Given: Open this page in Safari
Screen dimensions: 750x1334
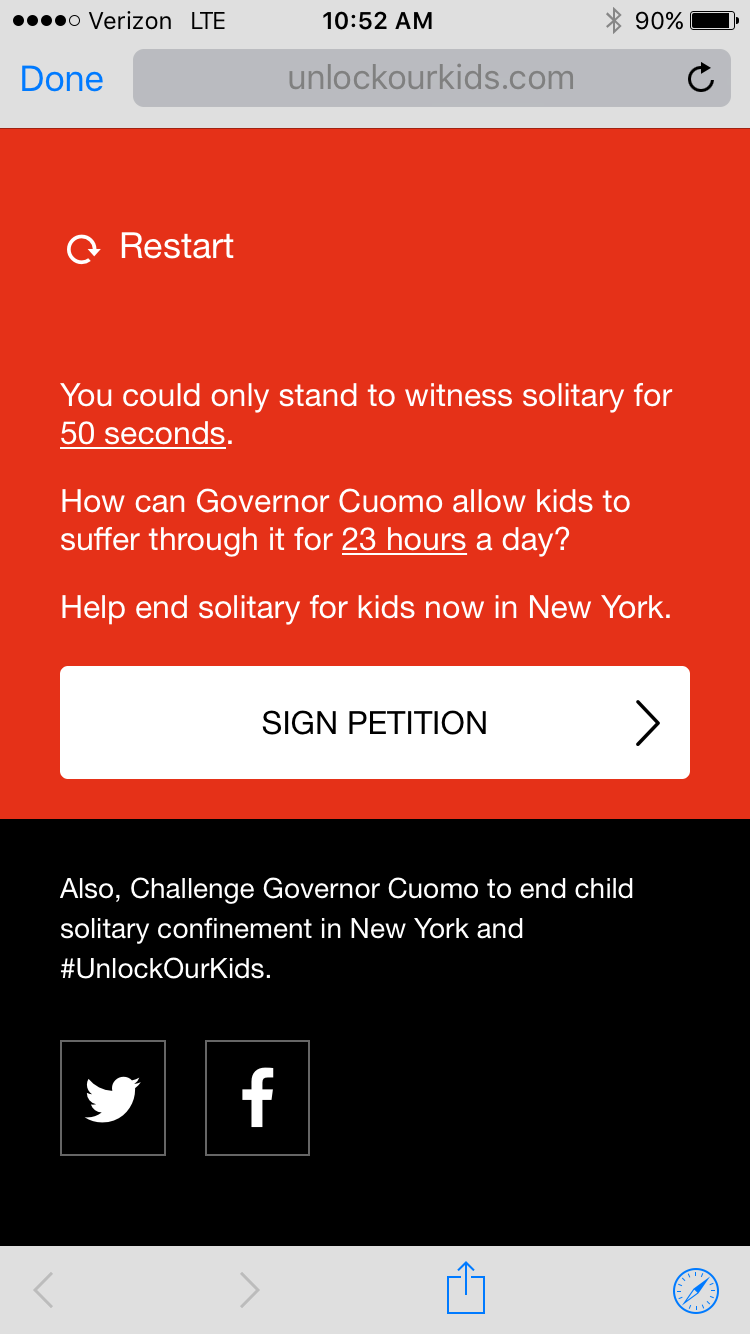Looking at the screenshot, I should [x=695, y=1290].
